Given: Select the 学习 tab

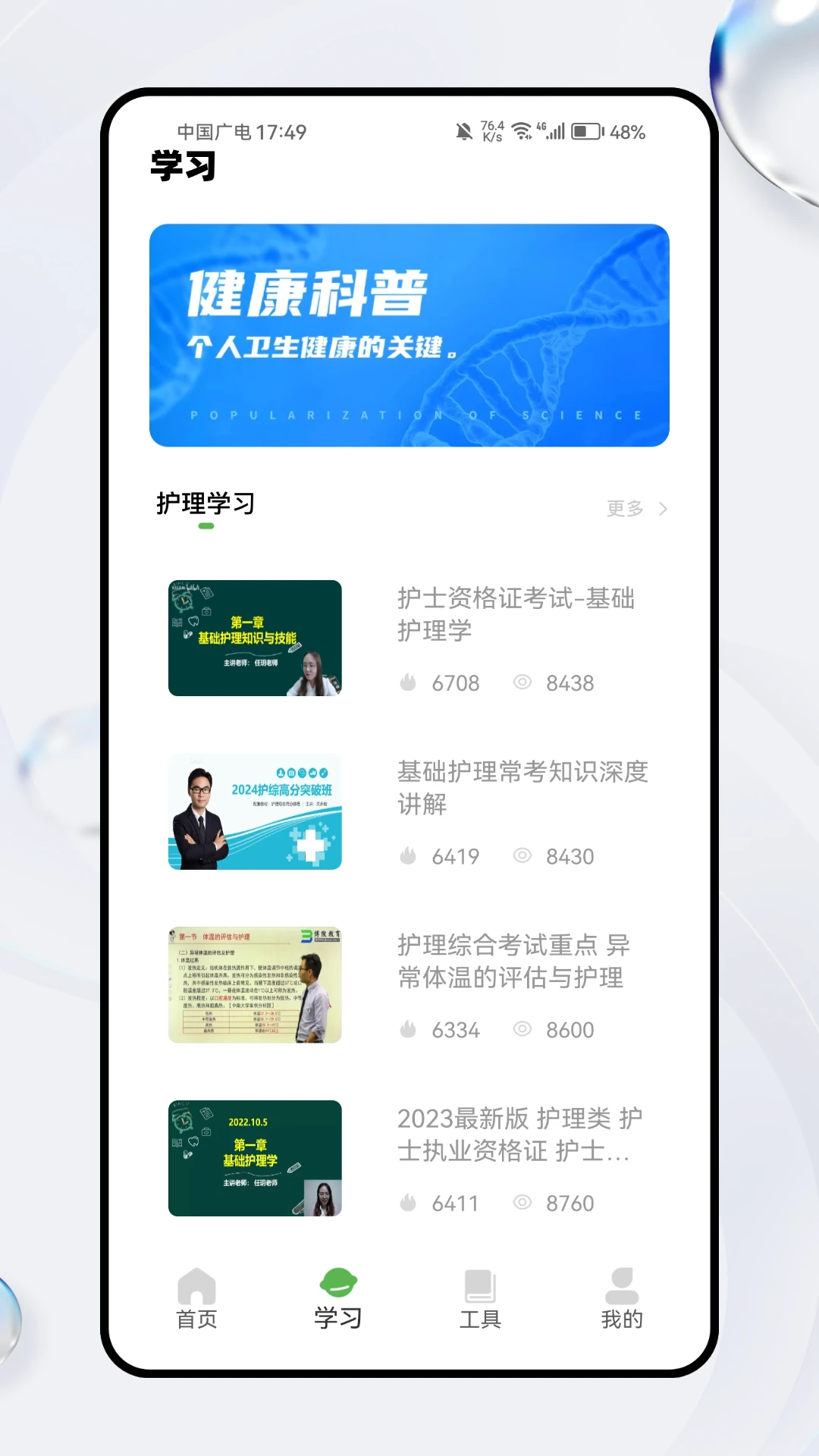Looking at the screenshot, I should [338, 1298].
